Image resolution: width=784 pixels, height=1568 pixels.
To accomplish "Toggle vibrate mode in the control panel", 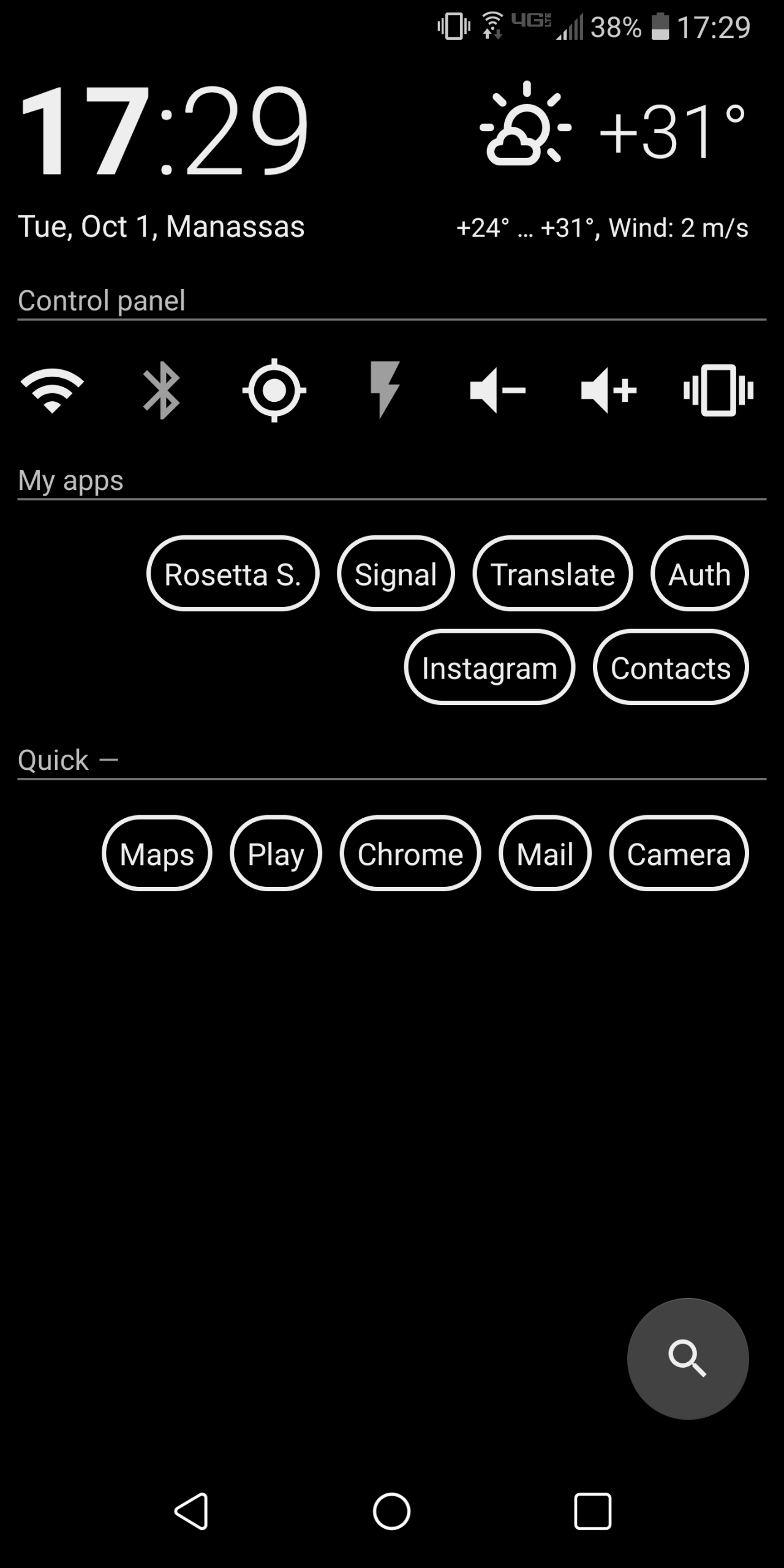I will 718,390.
